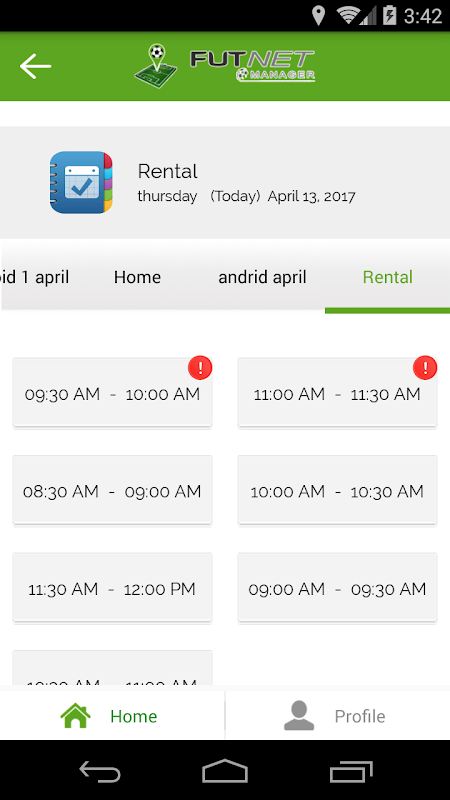Open the Profile tab
This screenshot has width=450, height=800.
tap(338, 715)
